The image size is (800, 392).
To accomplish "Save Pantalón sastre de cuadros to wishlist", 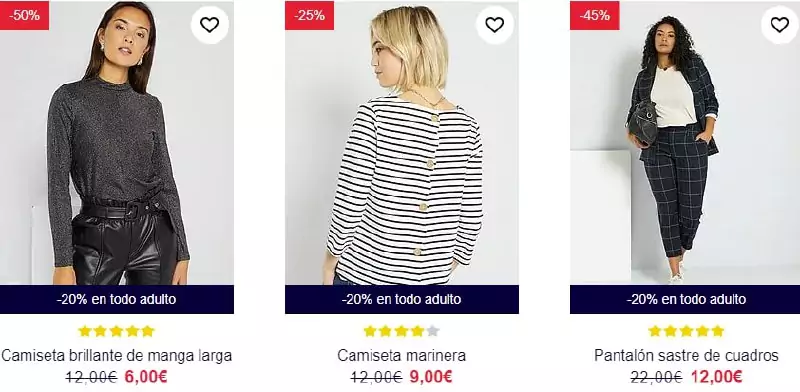I will click(780, 24).
